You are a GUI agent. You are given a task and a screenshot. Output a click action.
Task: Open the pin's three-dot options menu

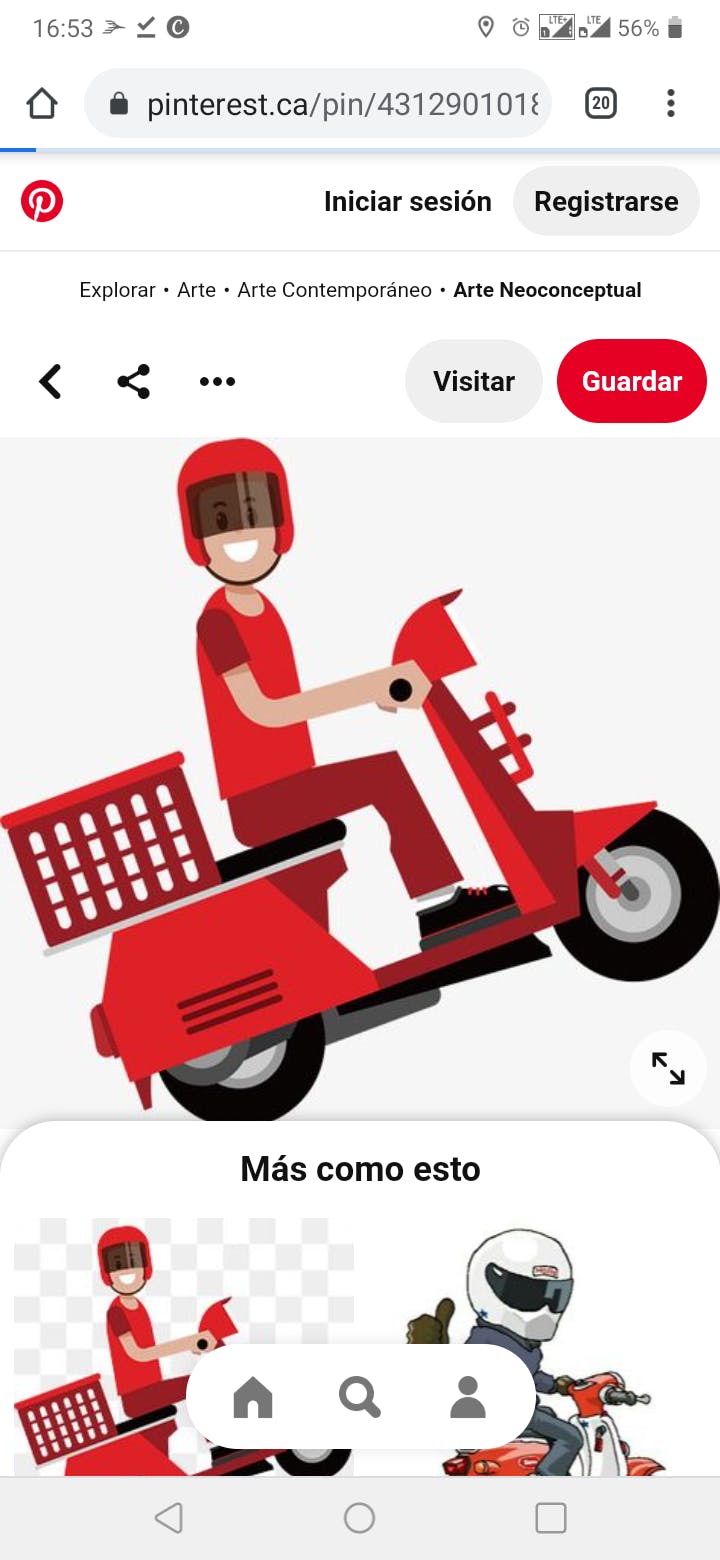(x=217, y=381)
